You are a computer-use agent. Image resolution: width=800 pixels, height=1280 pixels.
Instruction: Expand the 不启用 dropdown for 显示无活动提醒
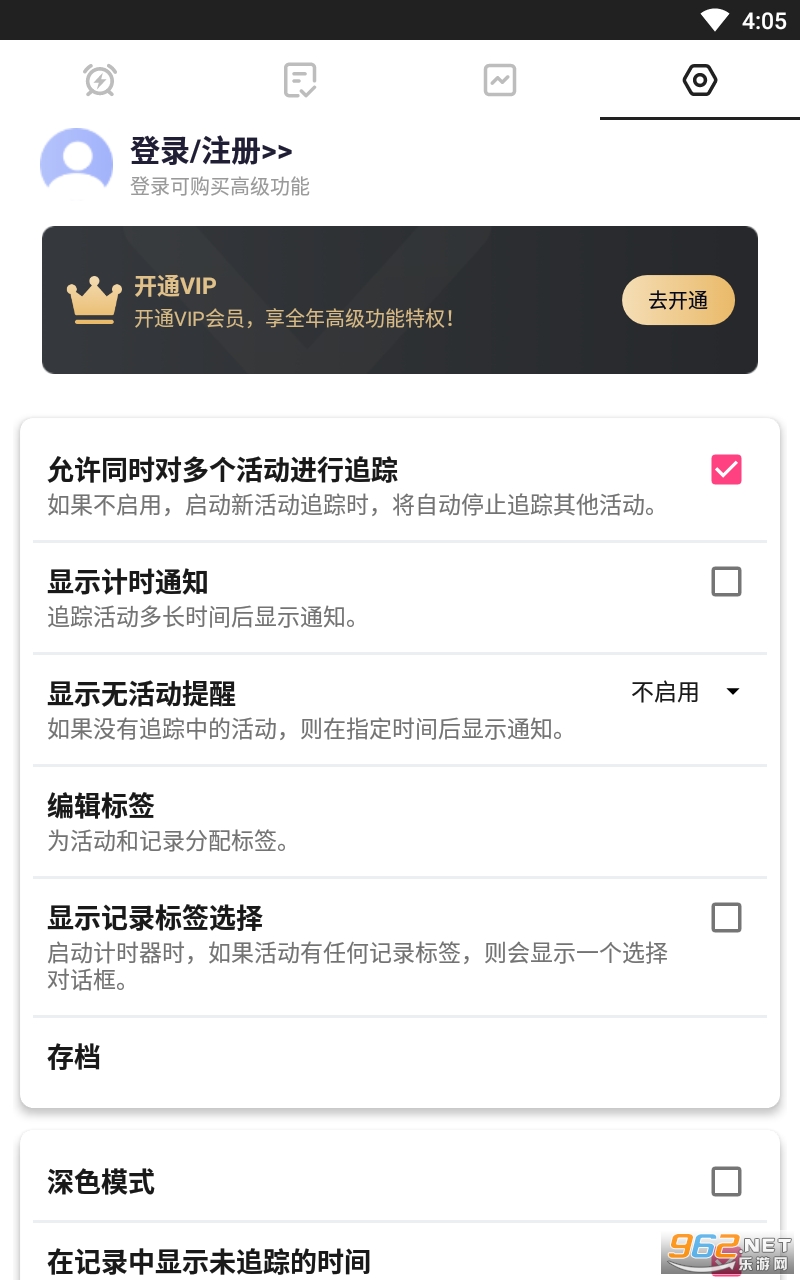(x=686, y=692)
